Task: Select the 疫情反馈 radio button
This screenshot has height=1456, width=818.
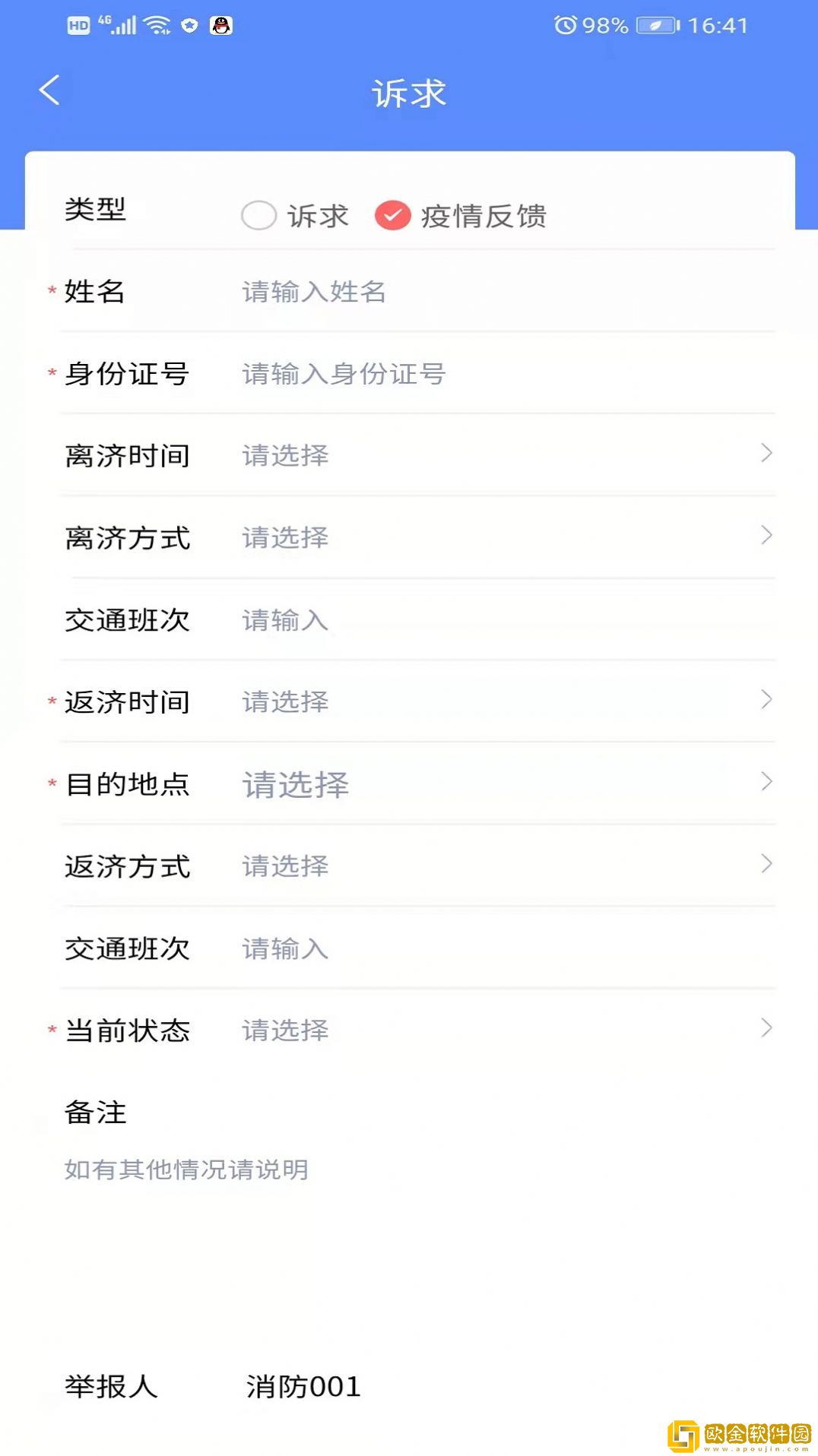Action: [x=391, y=216]
